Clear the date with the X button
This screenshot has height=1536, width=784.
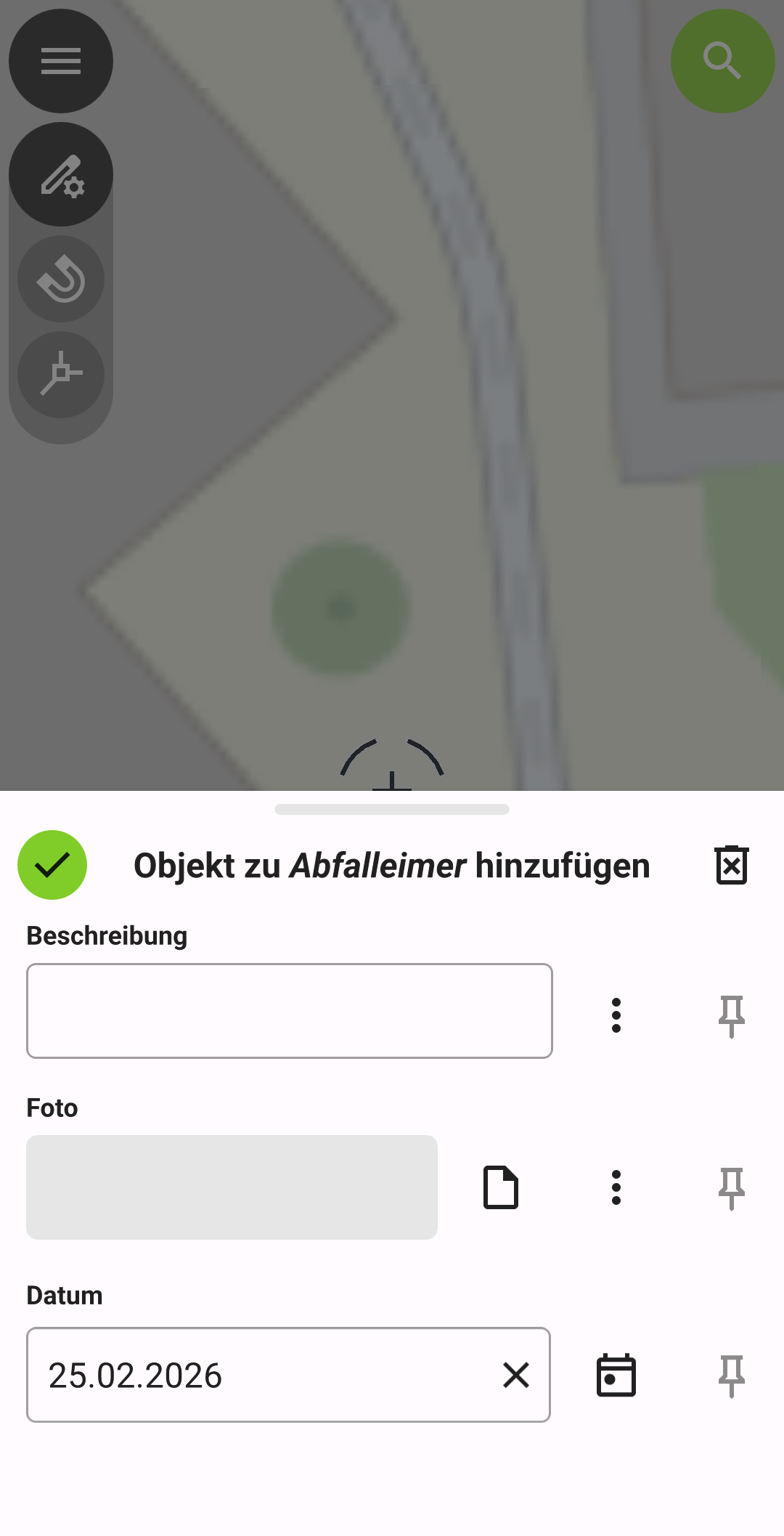[515, 1375]
